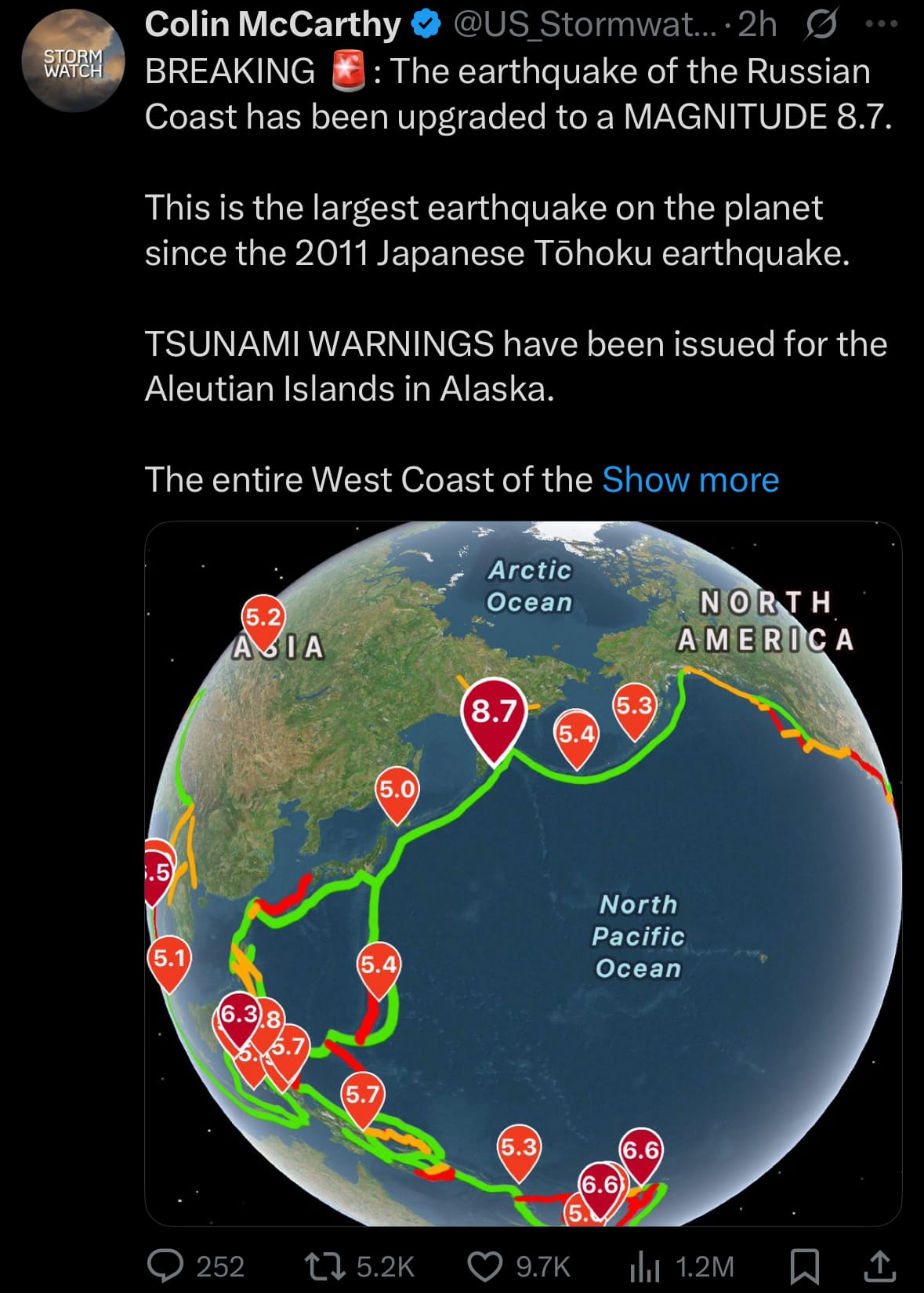This screenshot has height=1293, width=924.
Task: Repost Colin McCarthy's post
Action: [x=321, y=1266]
